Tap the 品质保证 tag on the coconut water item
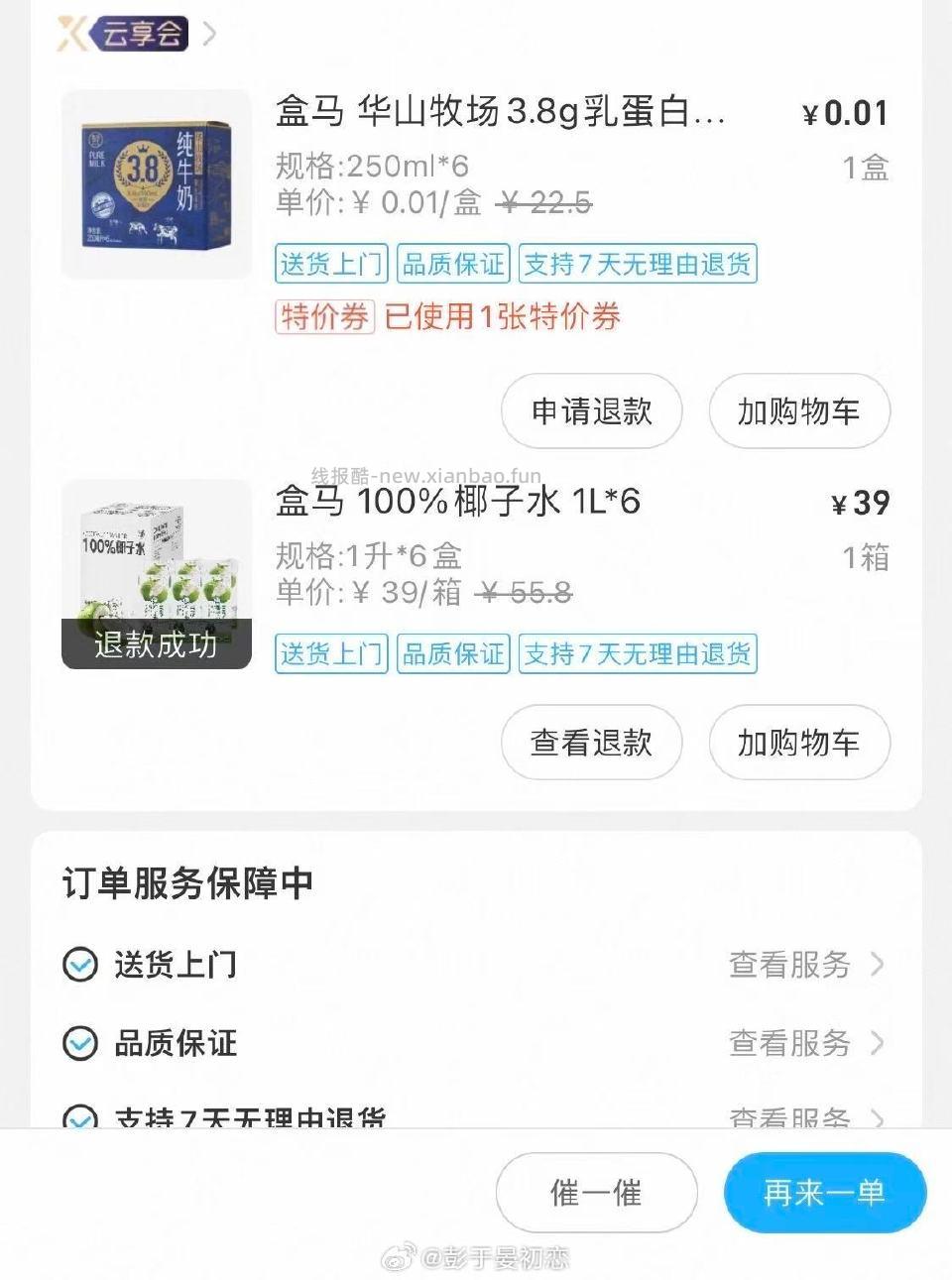952x1280 pixels. point(453,654)
